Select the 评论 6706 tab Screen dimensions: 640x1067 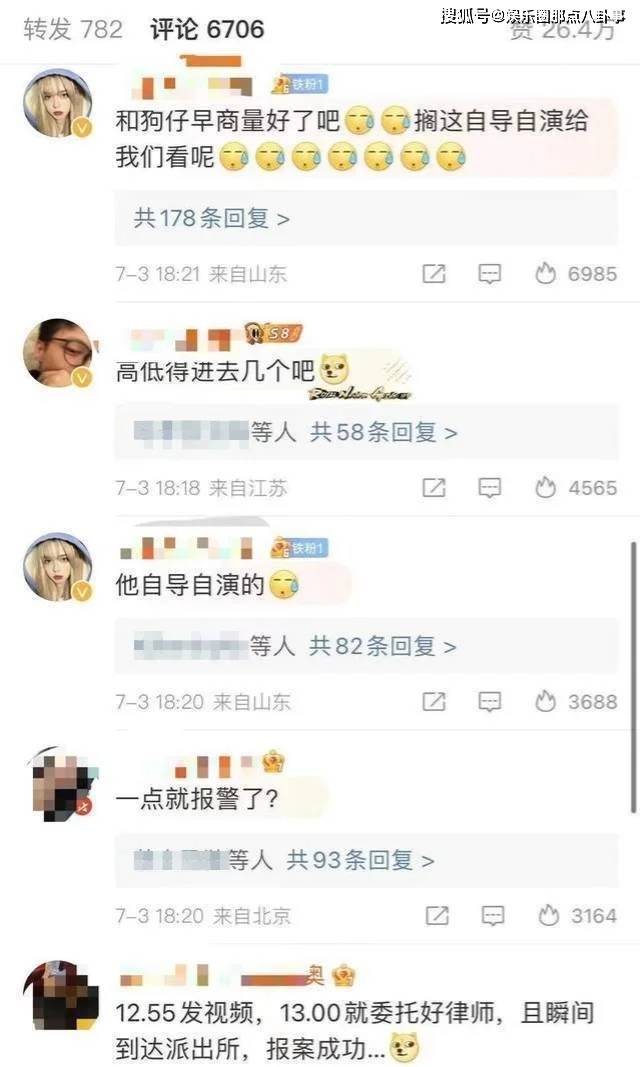pos(207,29)
